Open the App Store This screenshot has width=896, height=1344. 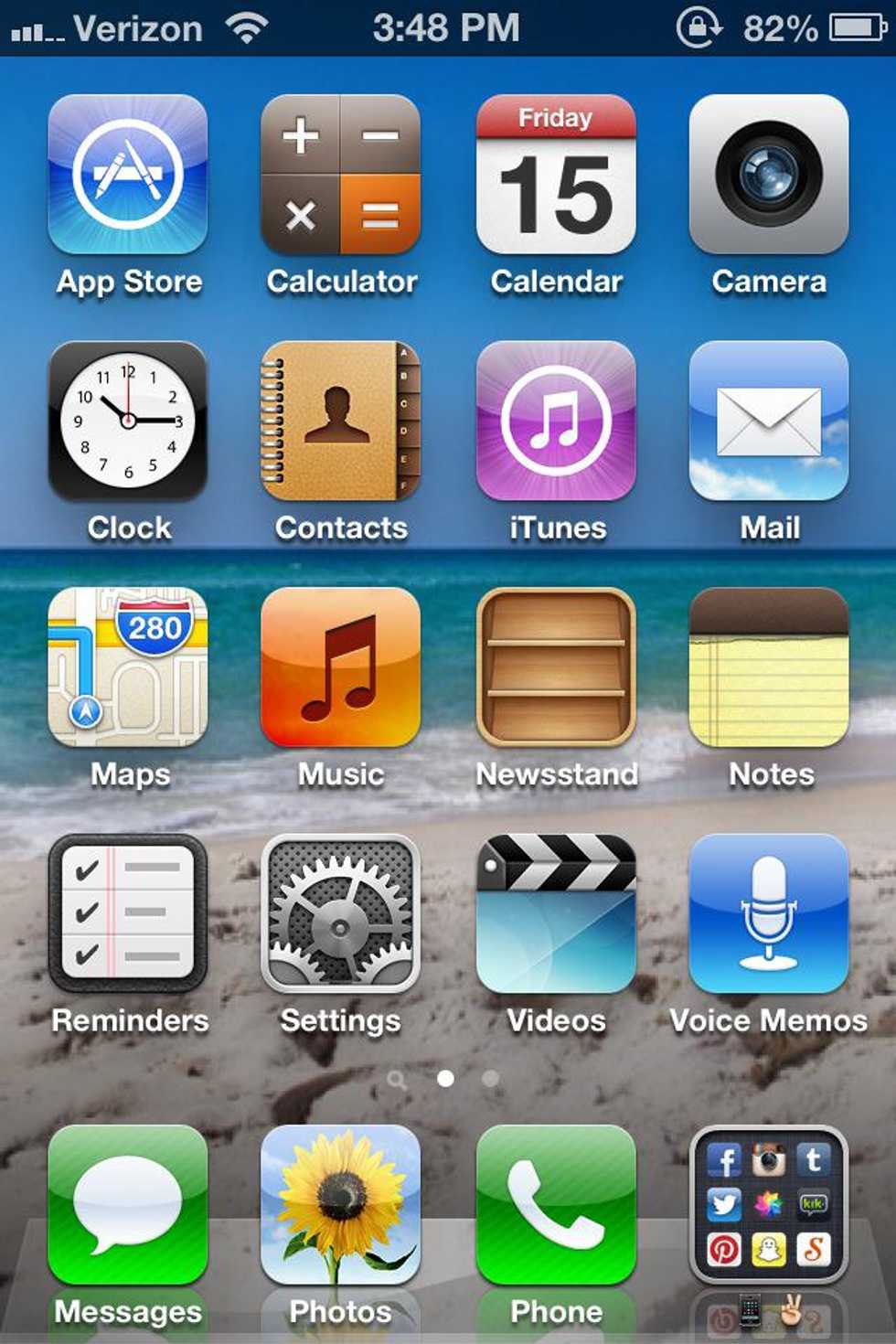click(128, 174)
